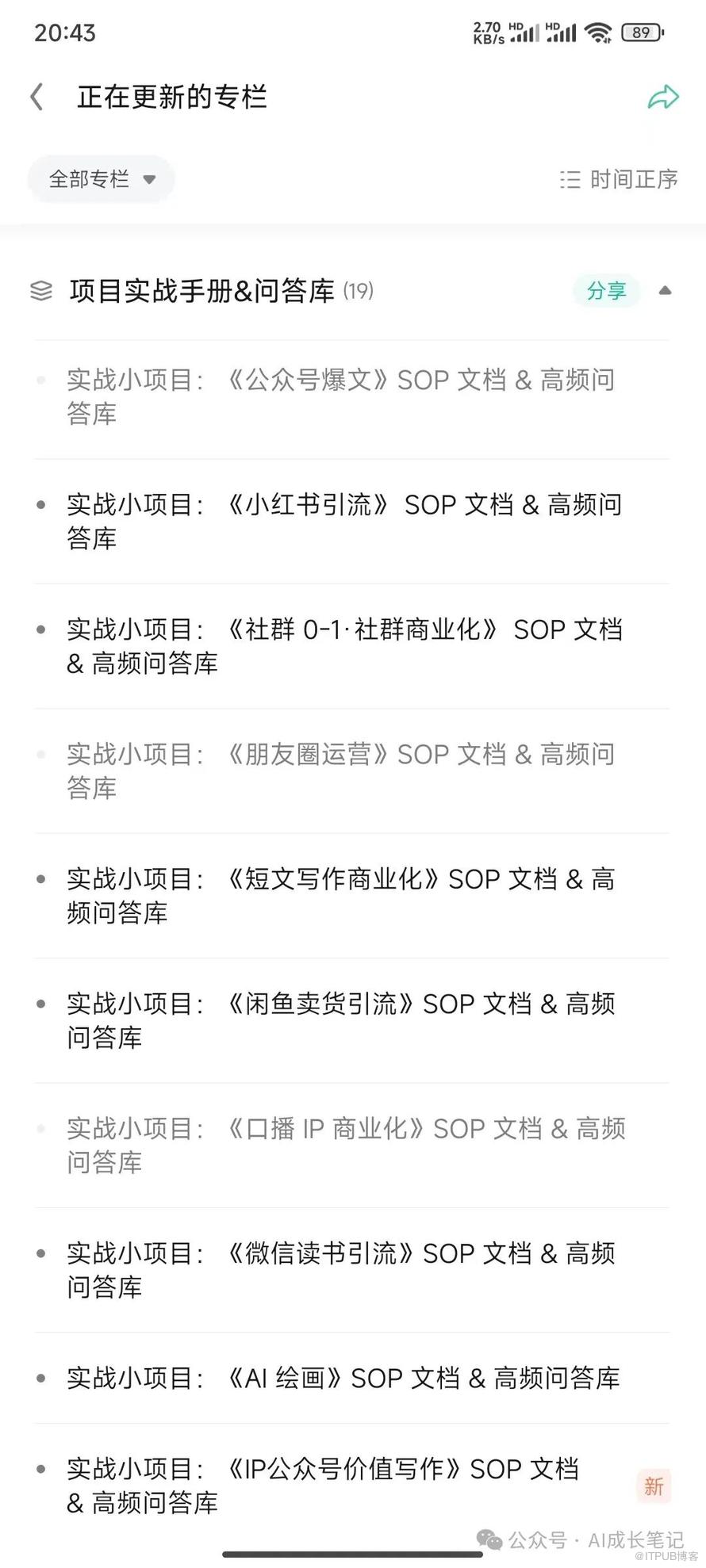Viewport: 706px width, 1568px height.
Task: Read the 《短文写作商业化》 SOP article
Action: [341, 895]
